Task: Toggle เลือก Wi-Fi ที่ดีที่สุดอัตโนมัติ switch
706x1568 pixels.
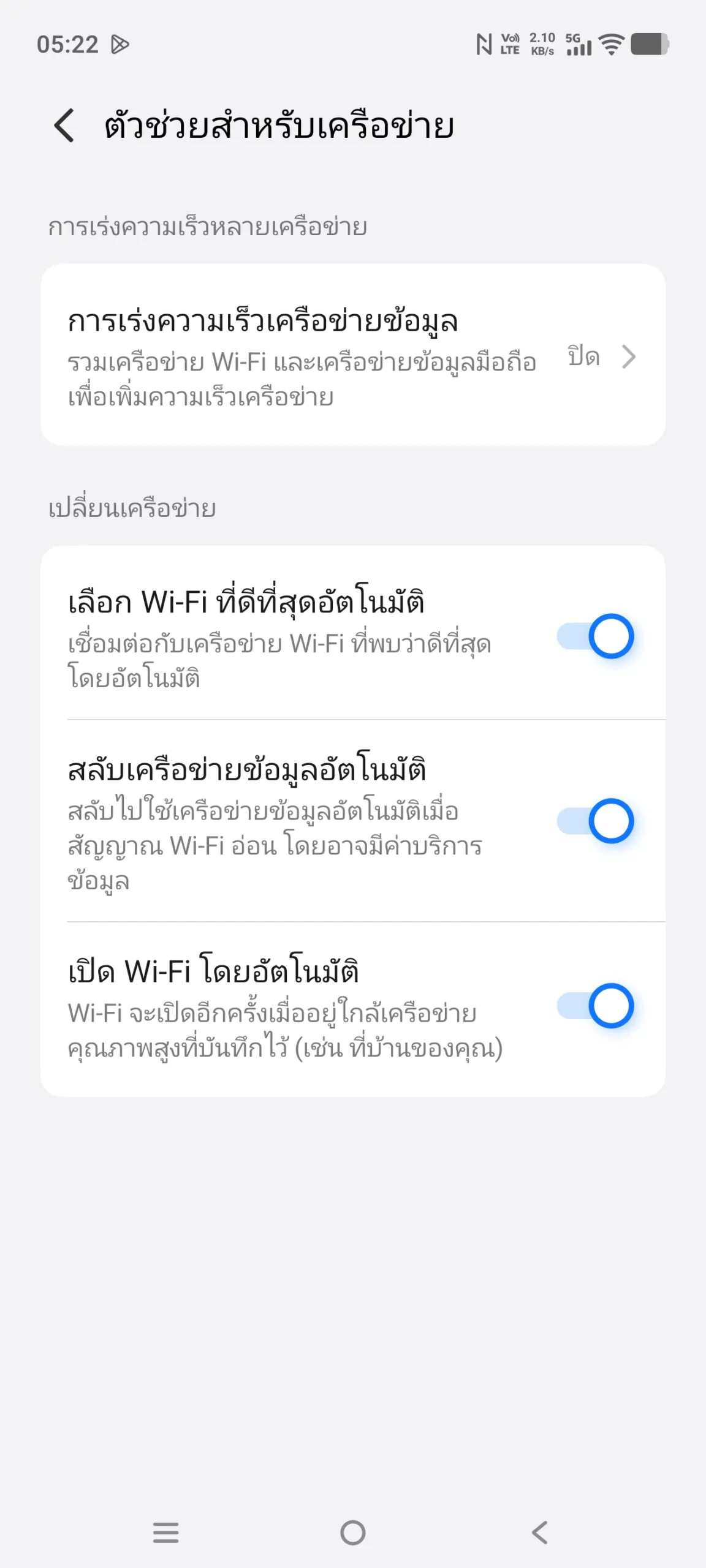Action: pos(595,636)
